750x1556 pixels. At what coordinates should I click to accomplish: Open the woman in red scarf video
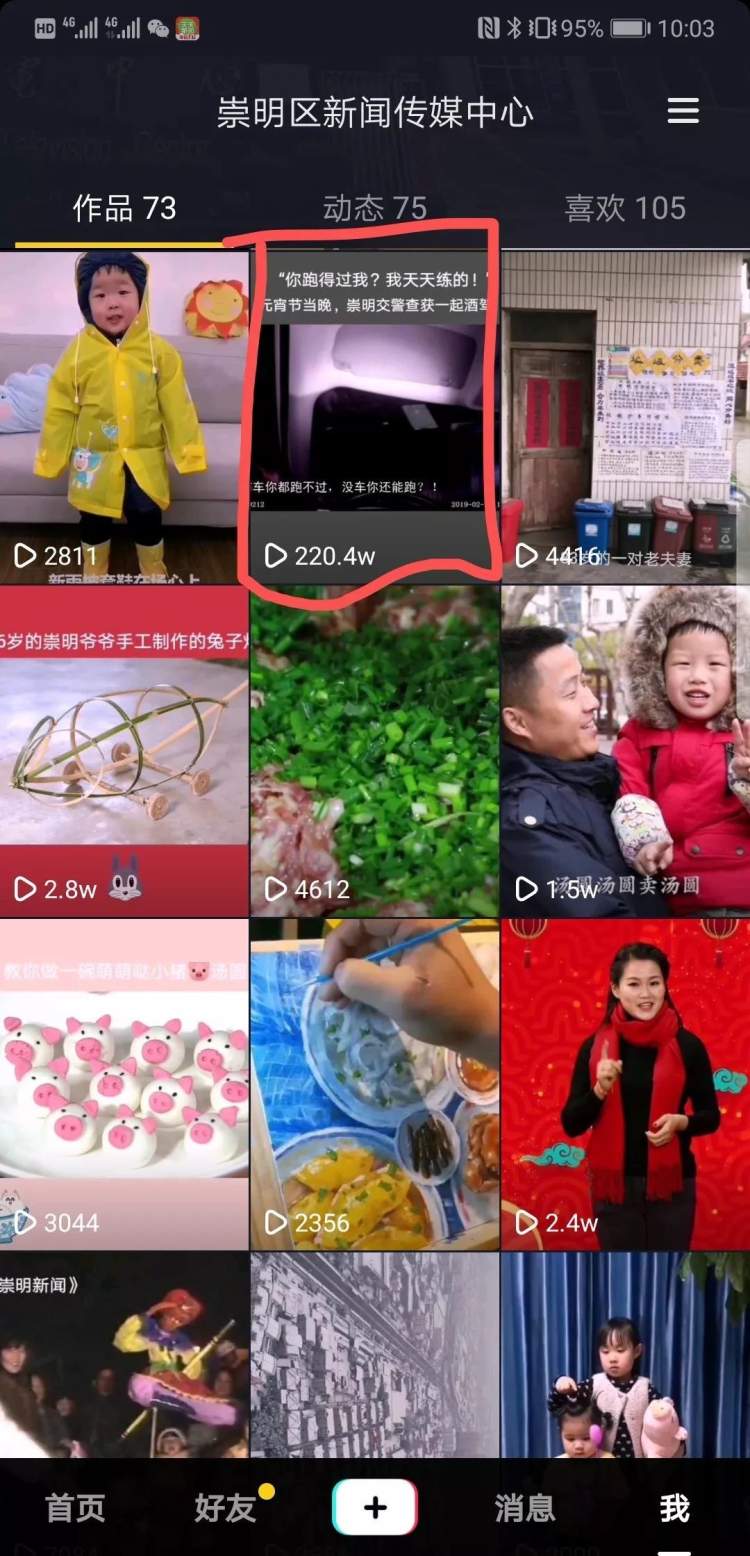(x=625, y=1083)
